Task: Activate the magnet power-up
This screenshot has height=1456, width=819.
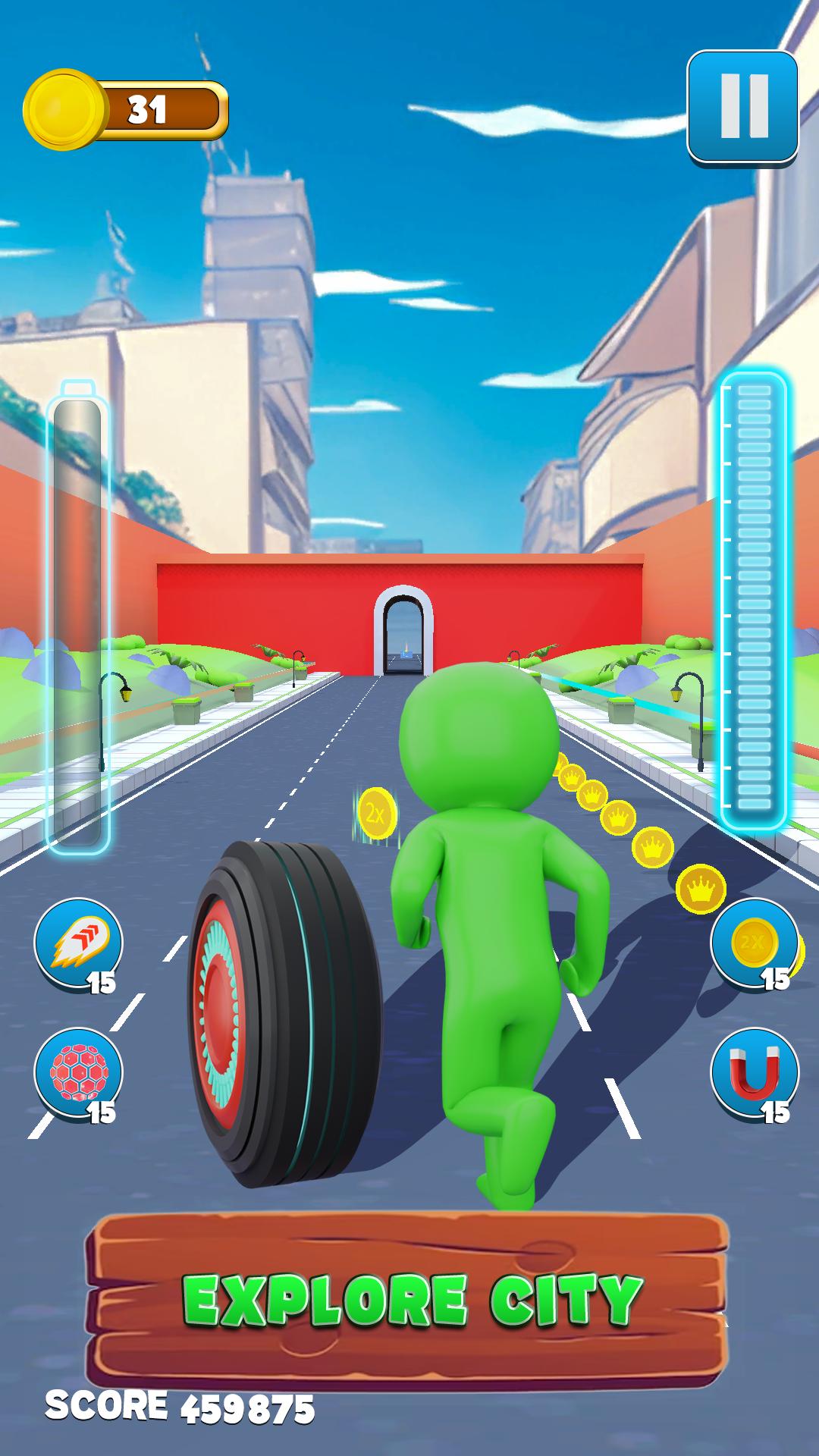Action: tap(754, 1072)
